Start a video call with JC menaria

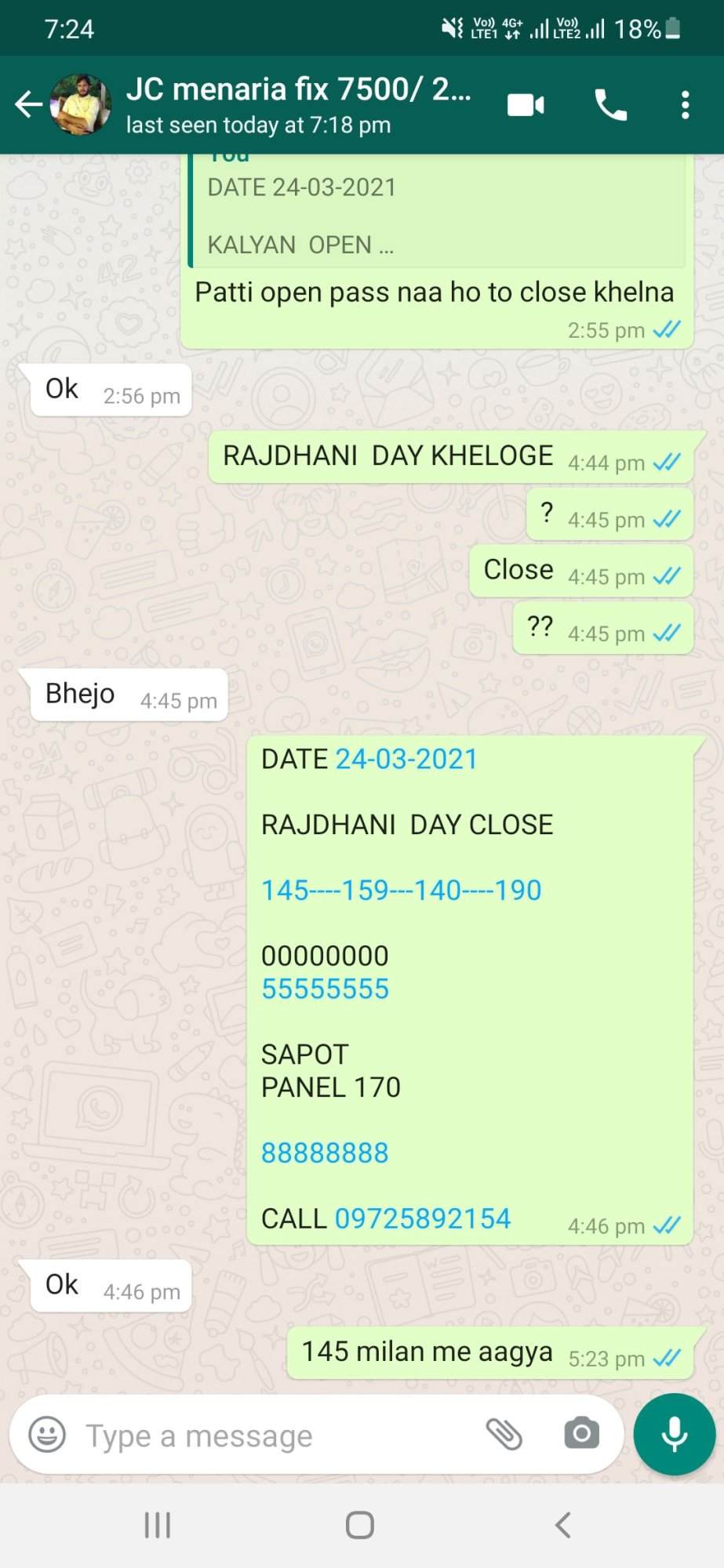point(526,105)
